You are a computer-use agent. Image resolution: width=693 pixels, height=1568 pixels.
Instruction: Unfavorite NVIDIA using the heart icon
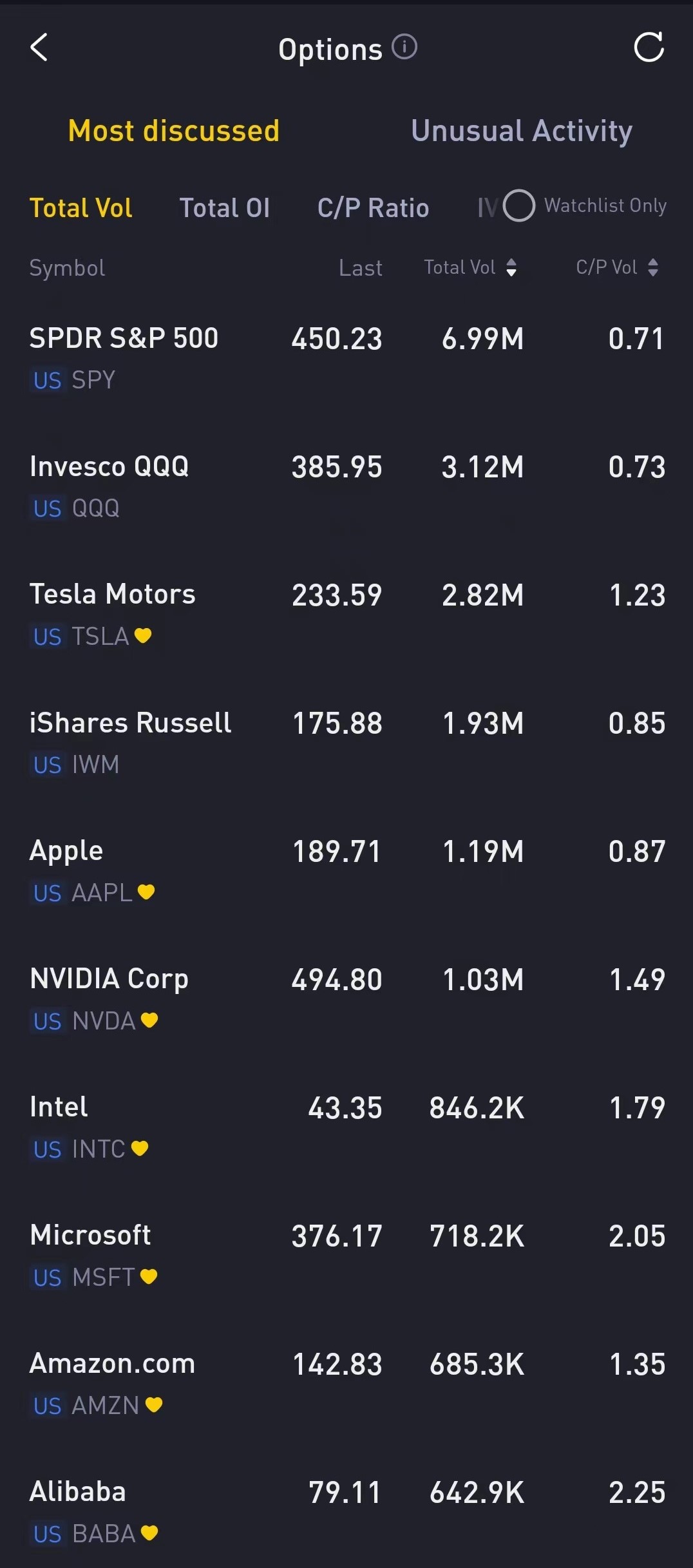tap(151, 1020)
